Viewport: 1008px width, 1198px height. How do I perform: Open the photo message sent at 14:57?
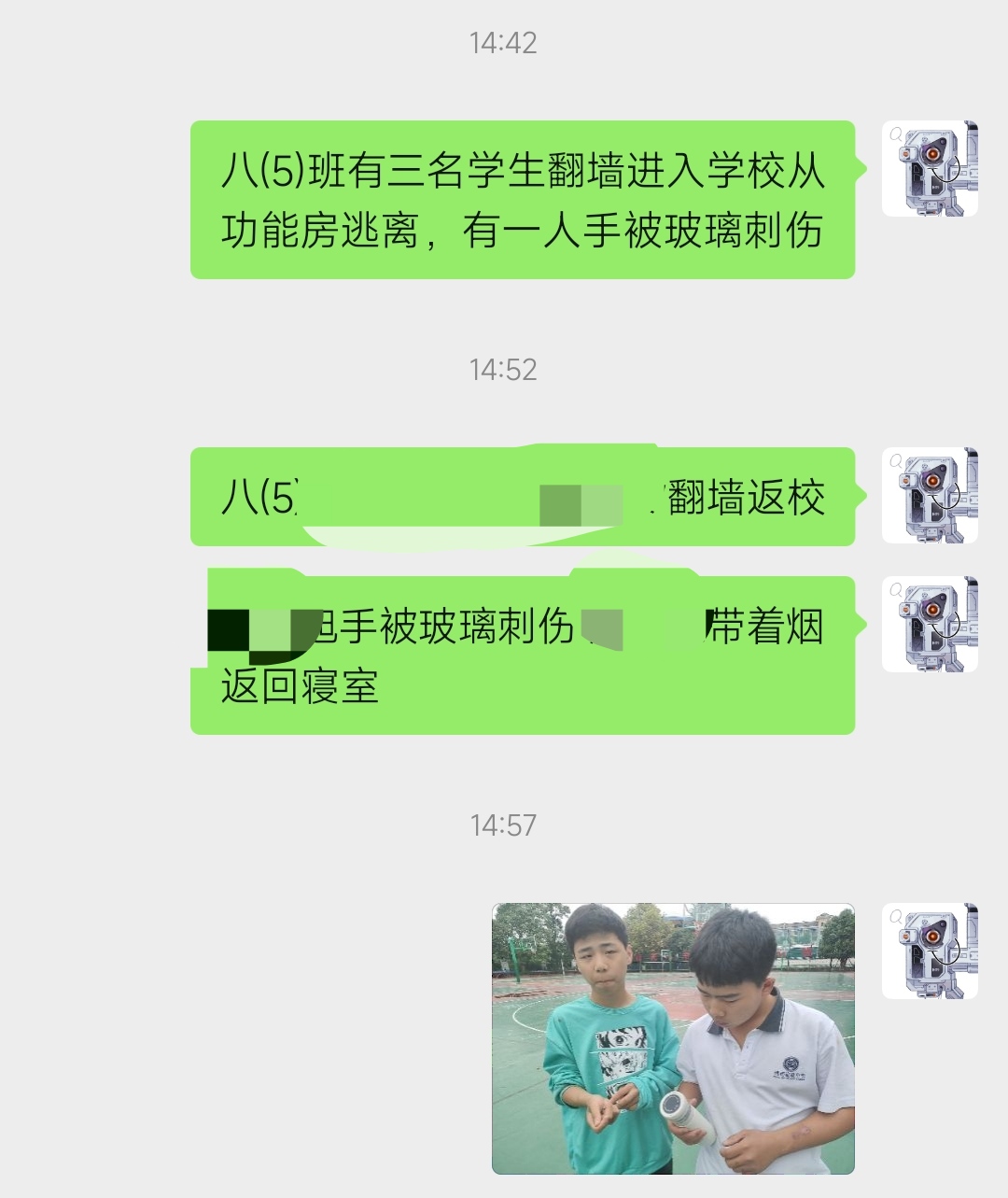(673, 1037)
